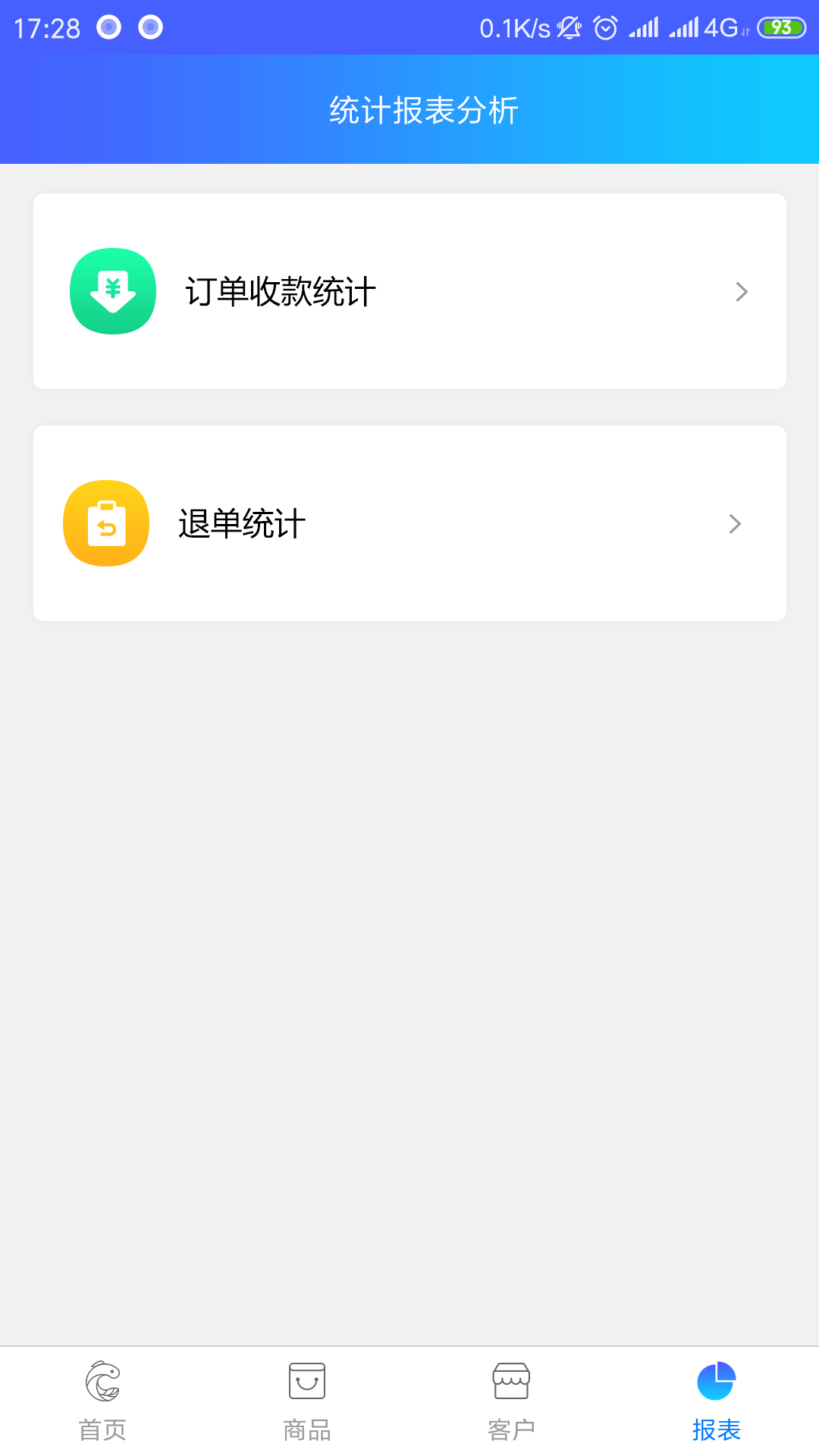
Task: Select the 客户 tab label
Action: click(512, 1429)
